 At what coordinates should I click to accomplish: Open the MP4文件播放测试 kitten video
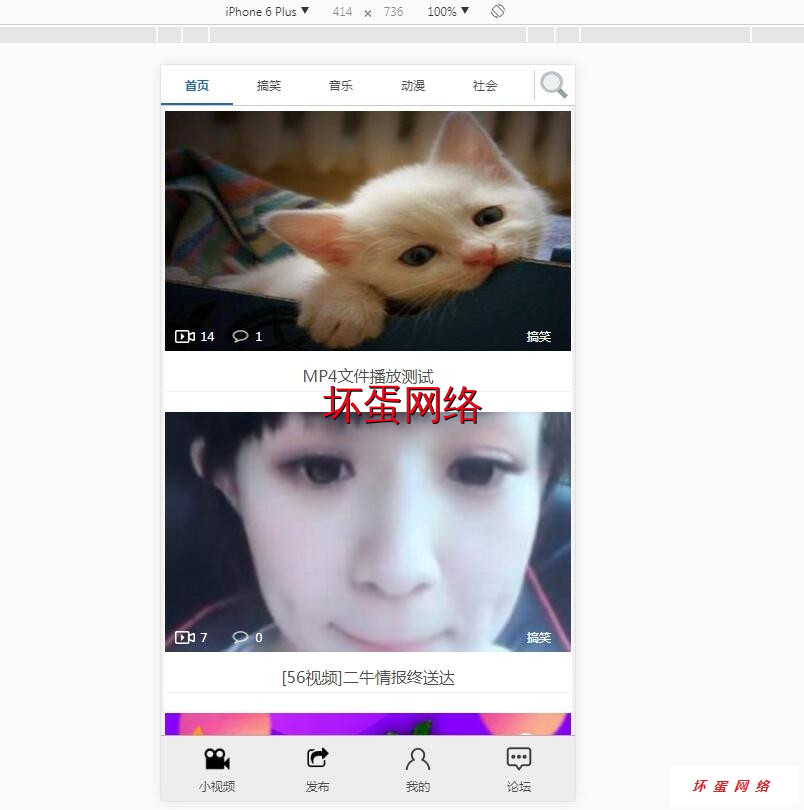click(368, 231)
